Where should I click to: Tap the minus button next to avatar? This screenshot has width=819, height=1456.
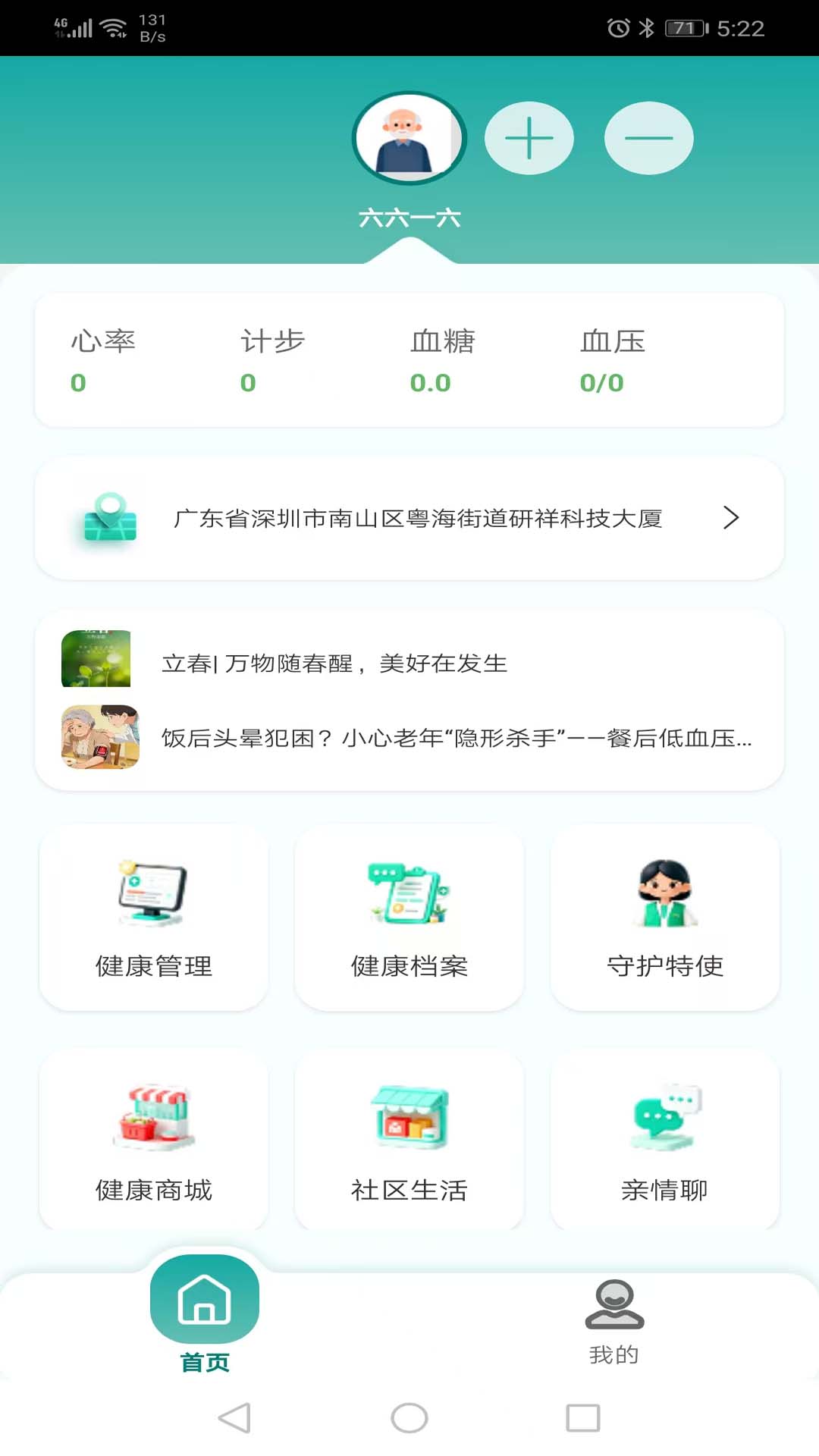(649, 139)
